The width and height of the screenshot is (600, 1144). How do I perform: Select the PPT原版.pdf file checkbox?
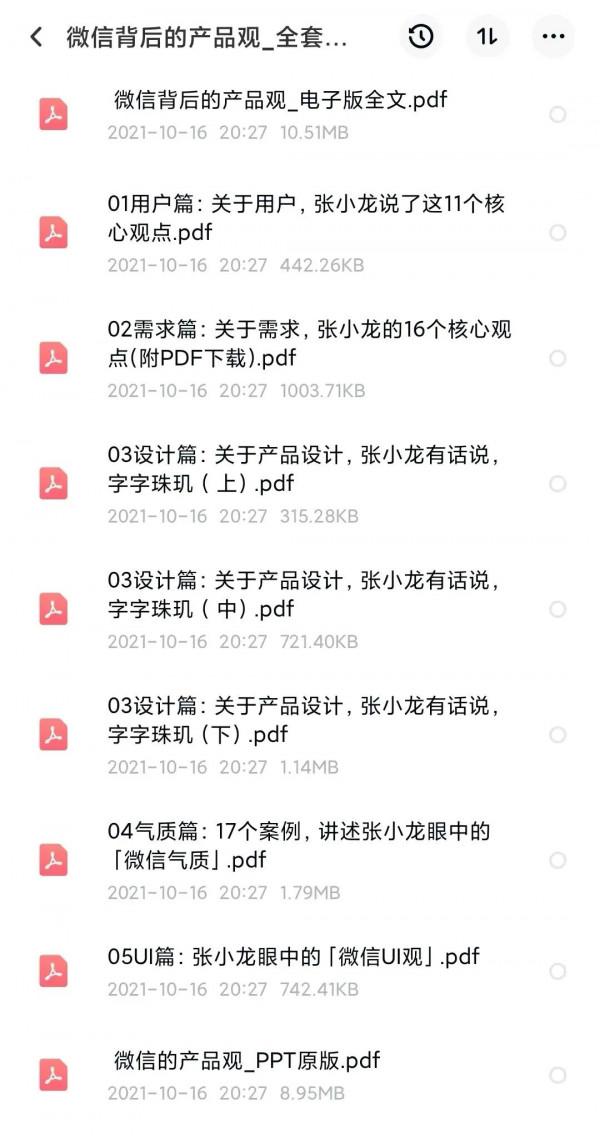click(558, 1075)
